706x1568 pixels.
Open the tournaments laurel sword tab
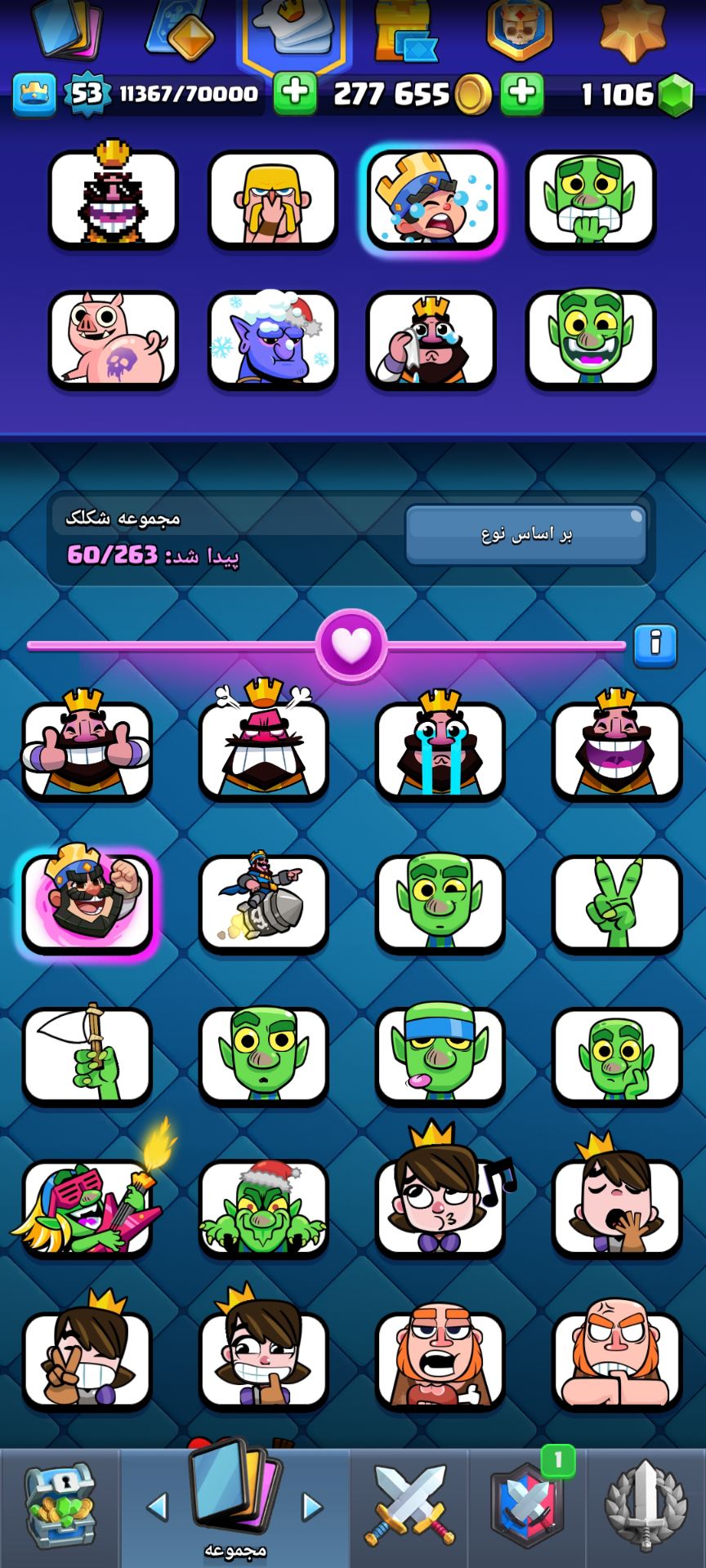pyautogui.click(x=646, y=1507)
